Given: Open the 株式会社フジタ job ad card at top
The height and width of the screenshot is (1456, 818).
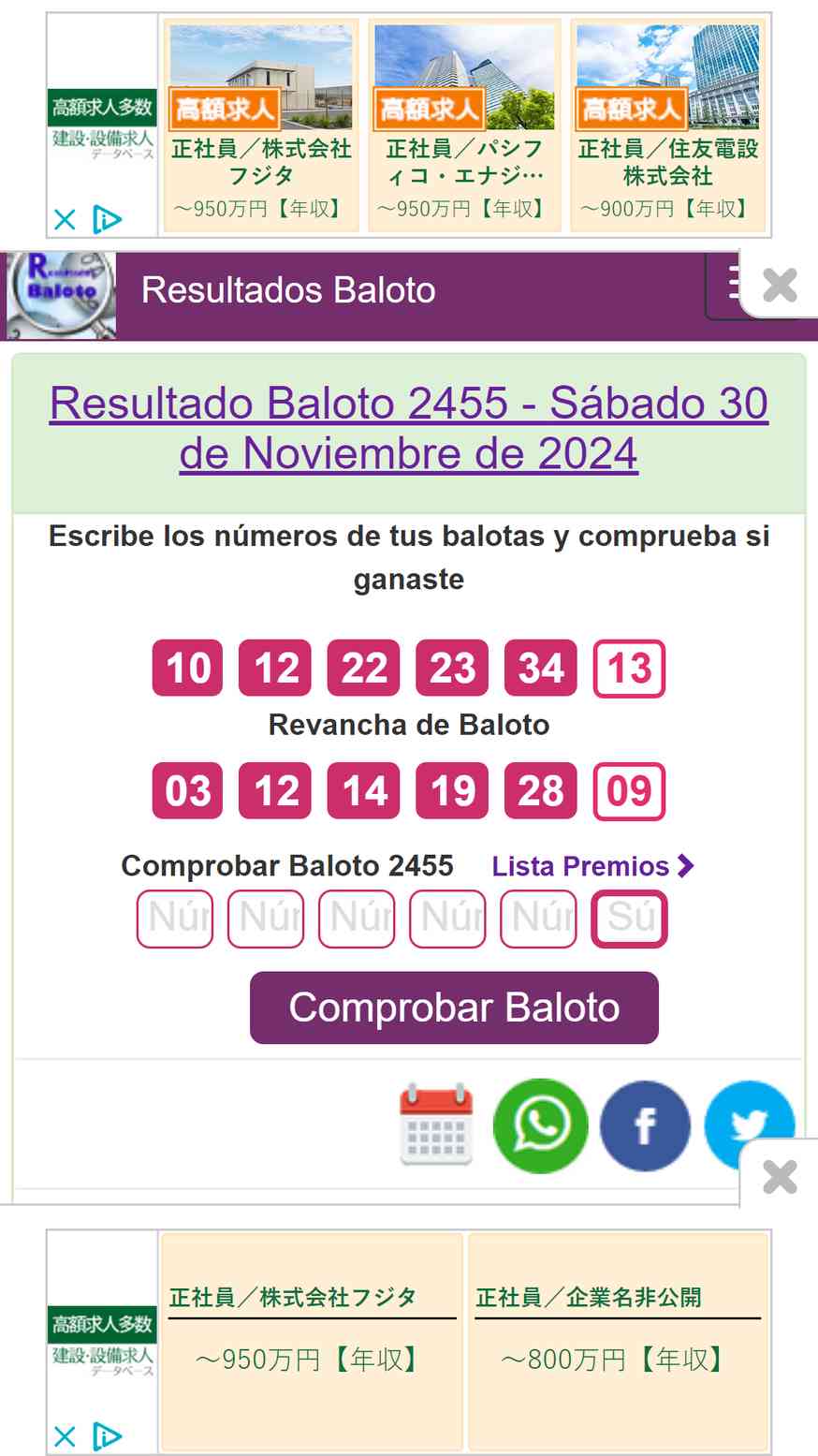Looking at the screenshot, I should [261, 125].
